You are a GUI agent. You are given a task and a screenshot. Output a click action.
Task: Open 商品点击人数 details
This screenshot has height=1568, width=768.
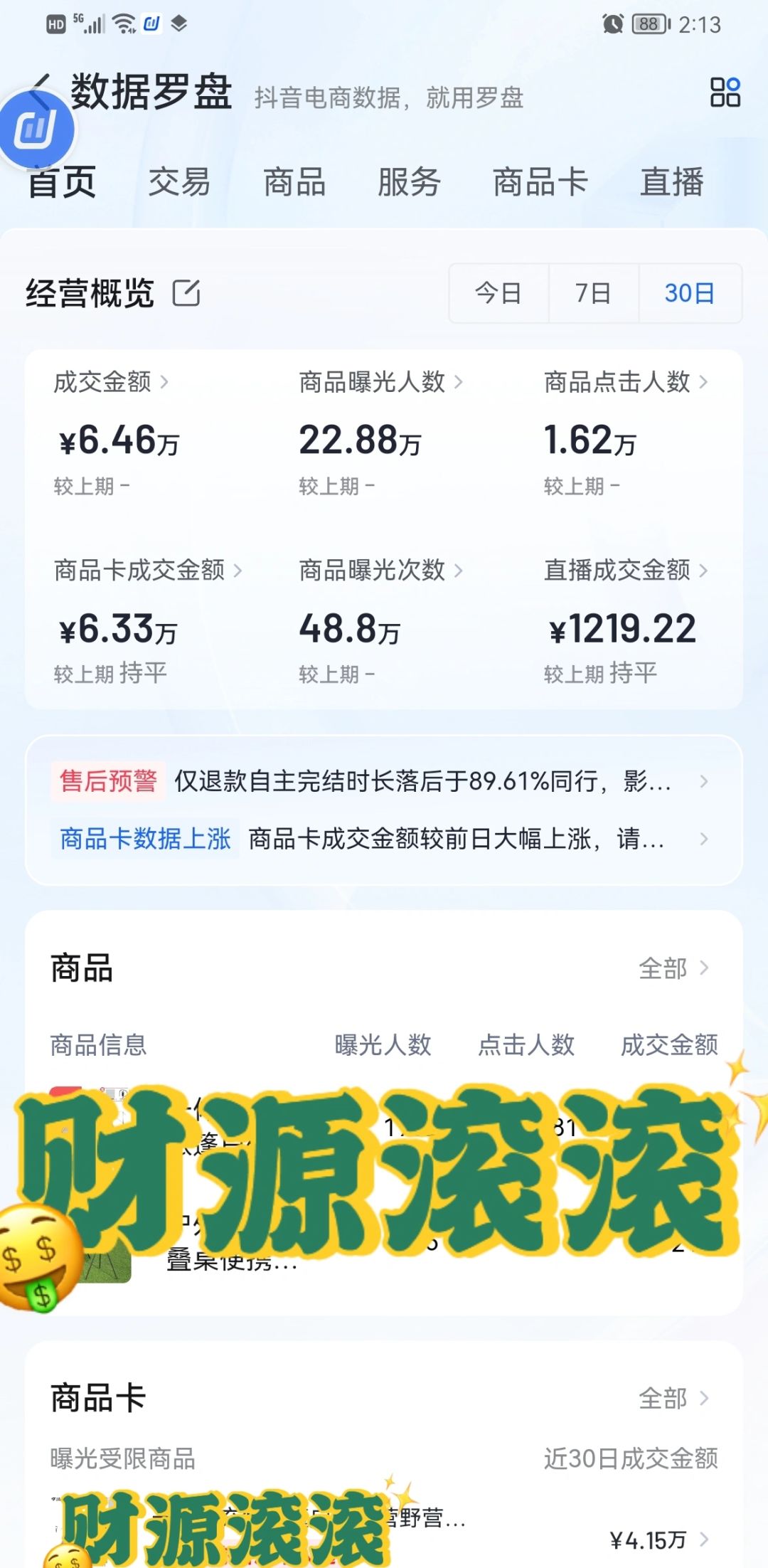[x=625, y=382]
